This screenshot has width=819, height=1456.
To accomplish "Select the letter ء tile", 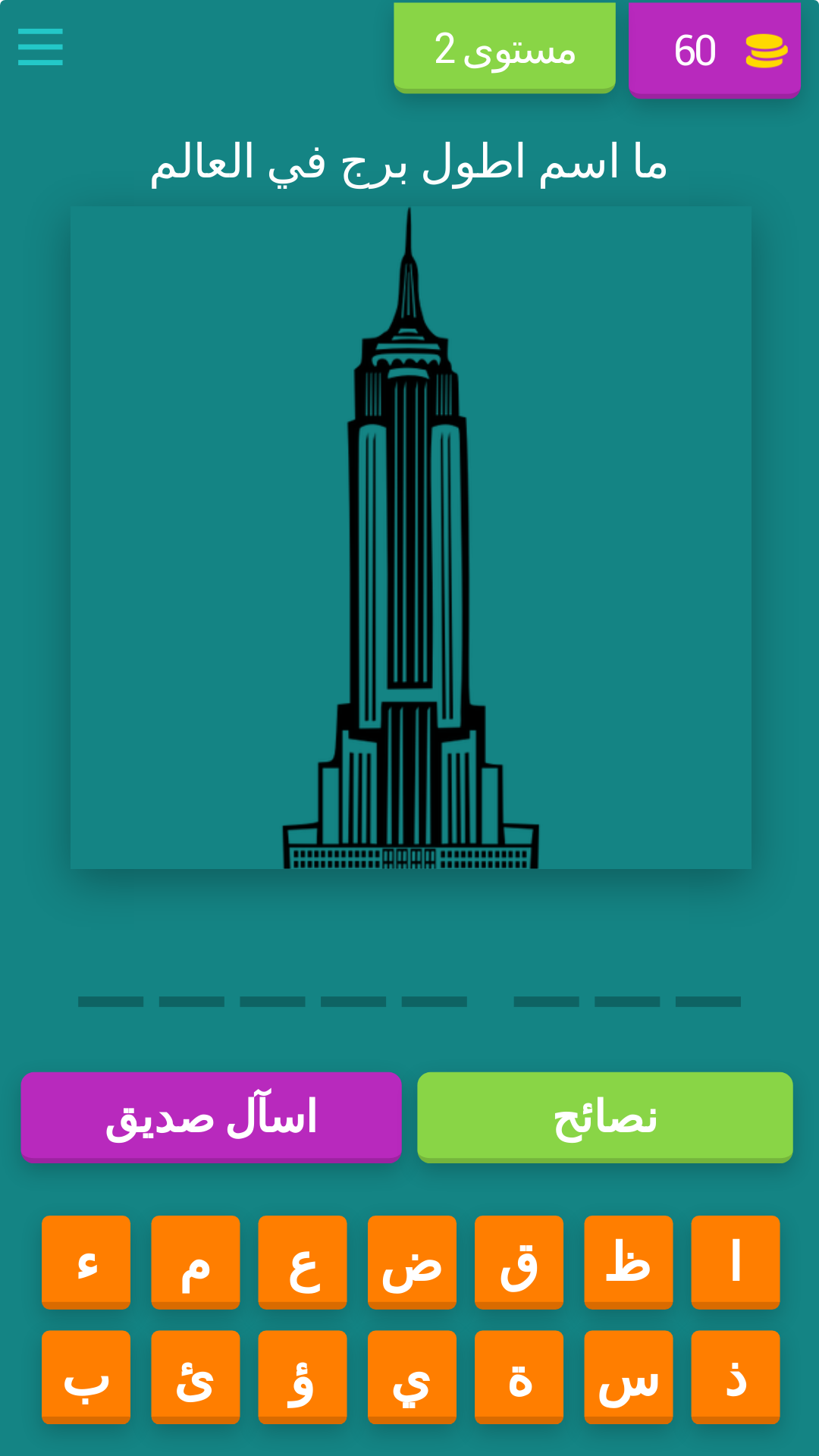I will [x=86, y=1262].
